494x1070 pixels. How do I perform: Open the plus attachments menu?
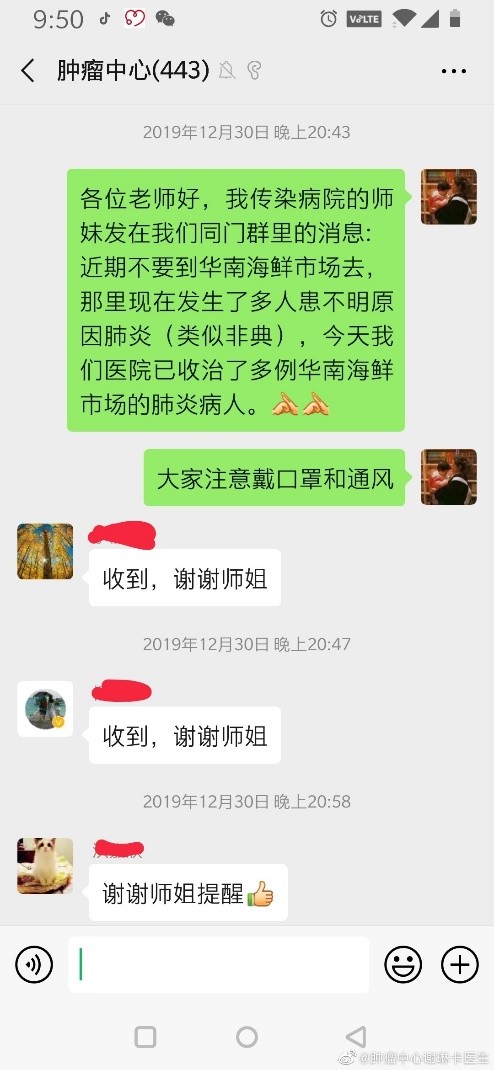pyautogui.click(x=460, y=965)
